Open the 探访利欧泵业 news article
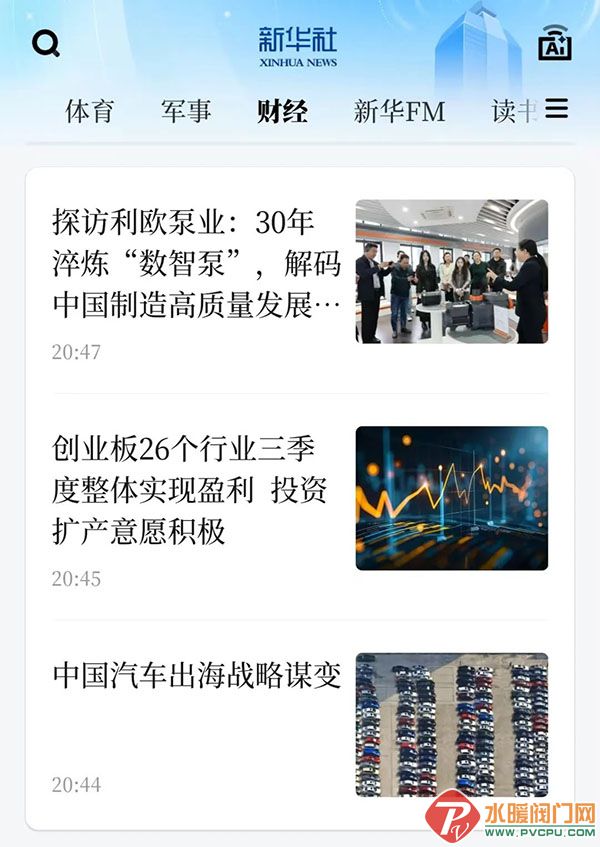The image size is (600, 847). (197, 262)
